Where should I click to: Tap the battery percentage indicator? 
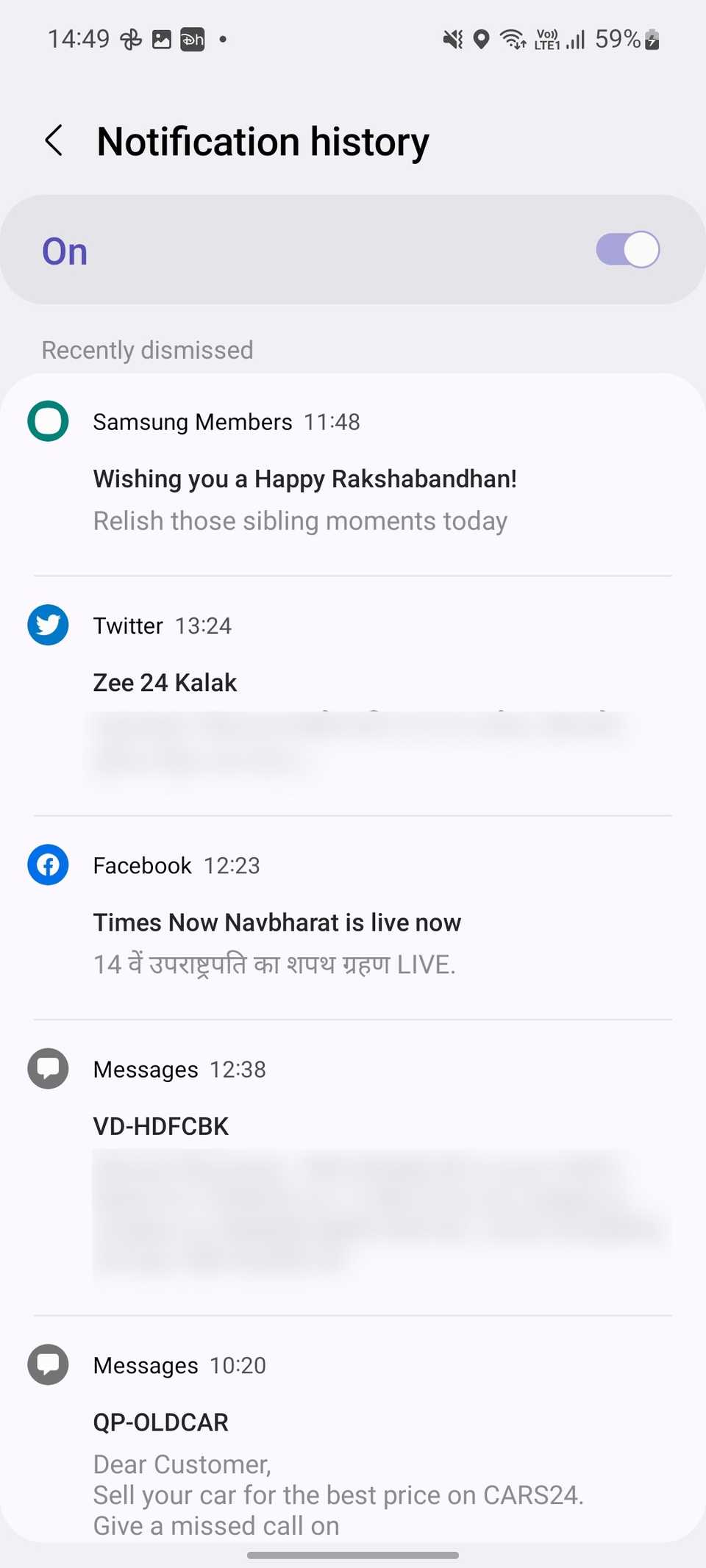pyautogui.click(x=618, y=39)
